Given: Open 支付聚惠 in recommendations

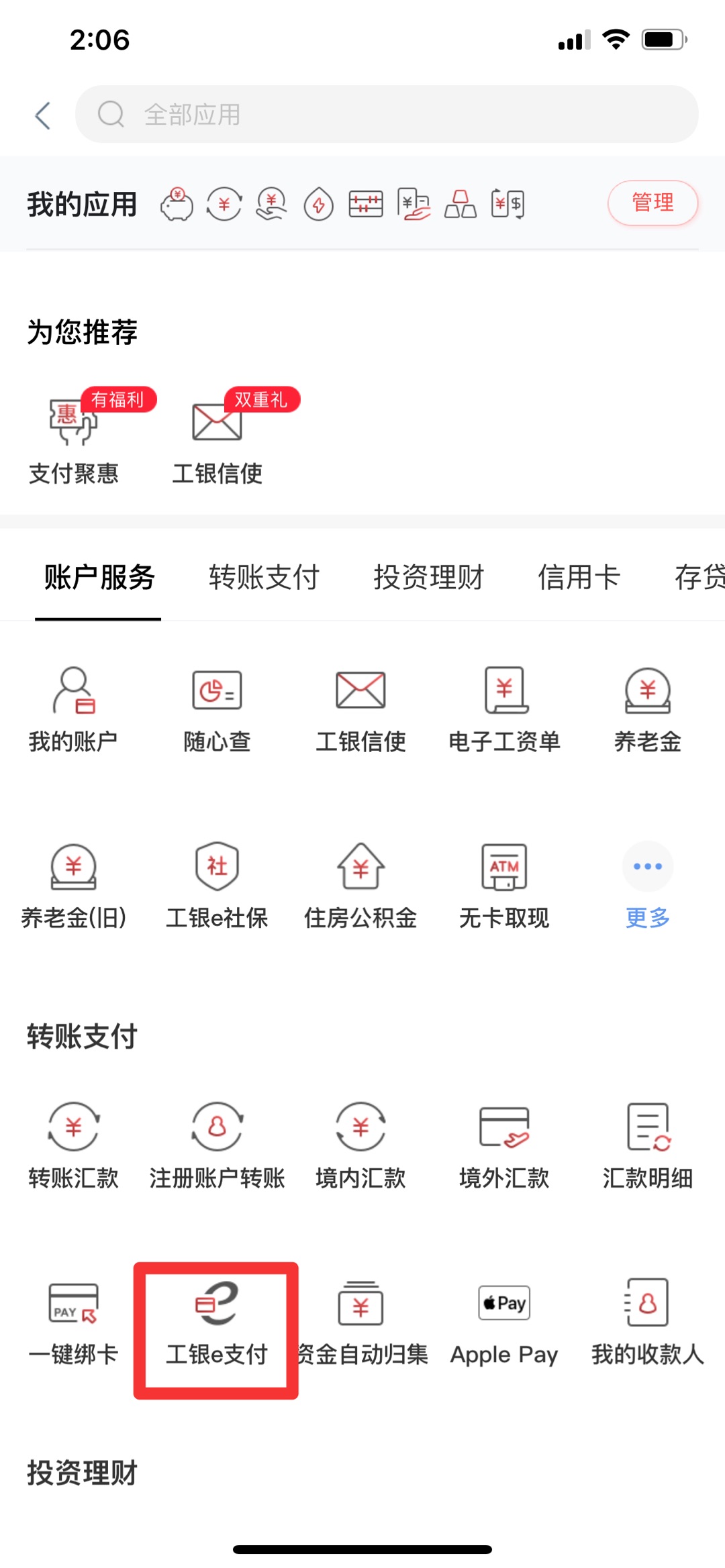Looking at the screenshot, I should (74, 437).
